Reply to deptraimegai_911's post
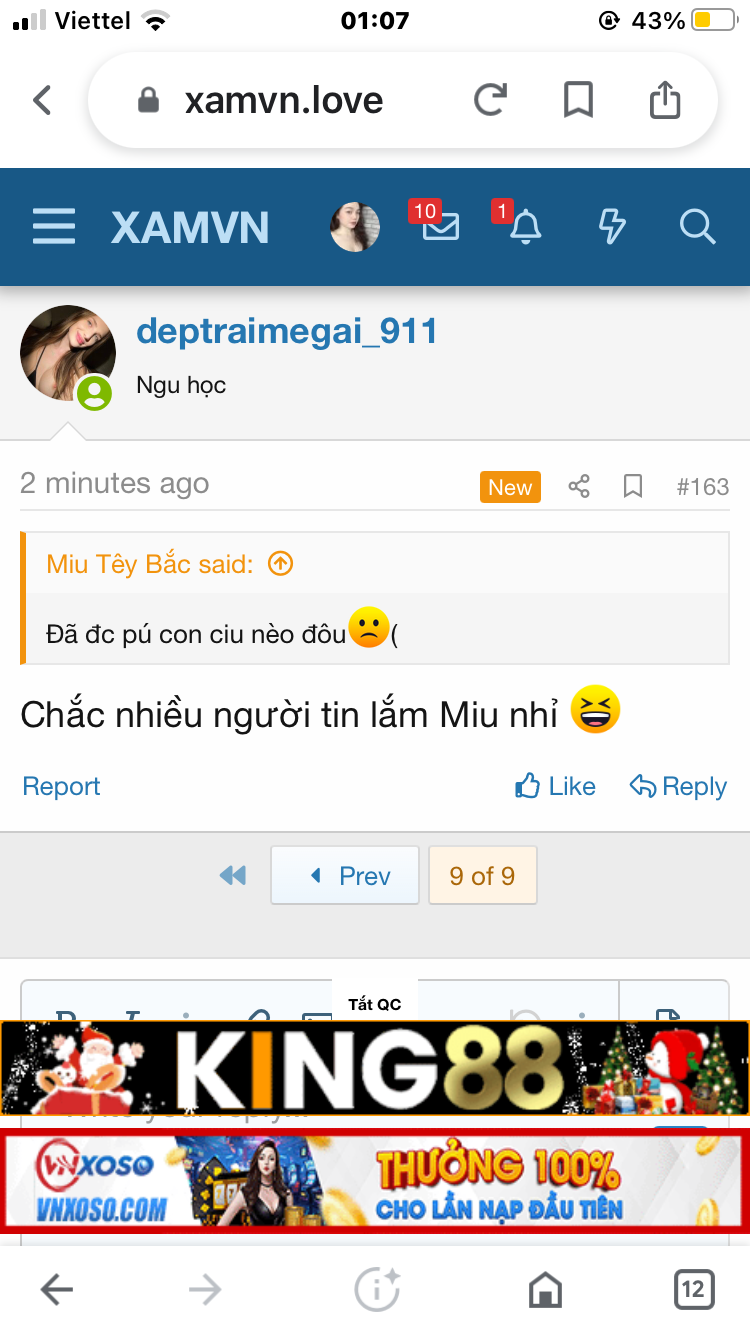Viewport: 750px width, 1334px height. pos(678,786)
